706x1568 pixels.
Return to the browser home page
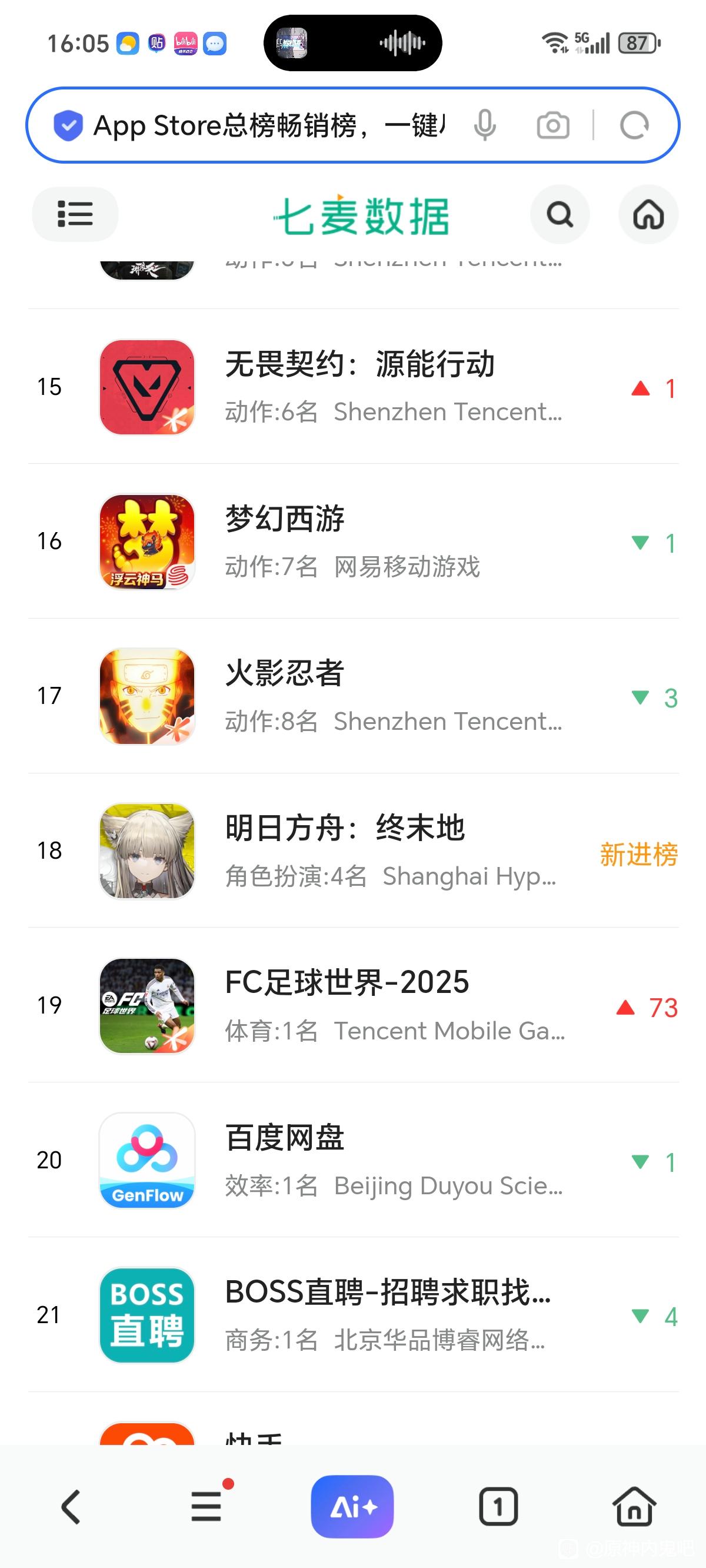coord(634,1507)
